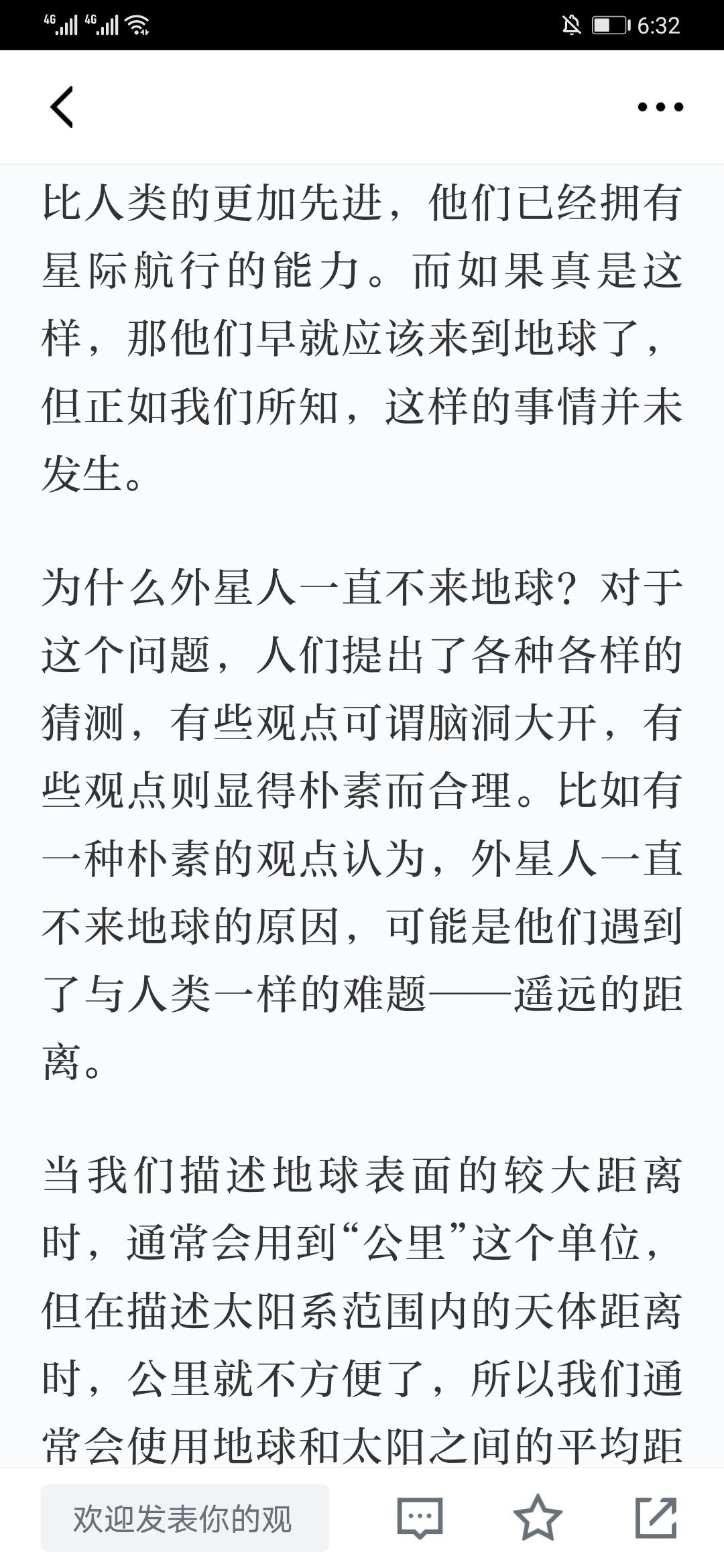Open the three-dot overflow menu
This screenshot has width=724, height=1568.
660,107
